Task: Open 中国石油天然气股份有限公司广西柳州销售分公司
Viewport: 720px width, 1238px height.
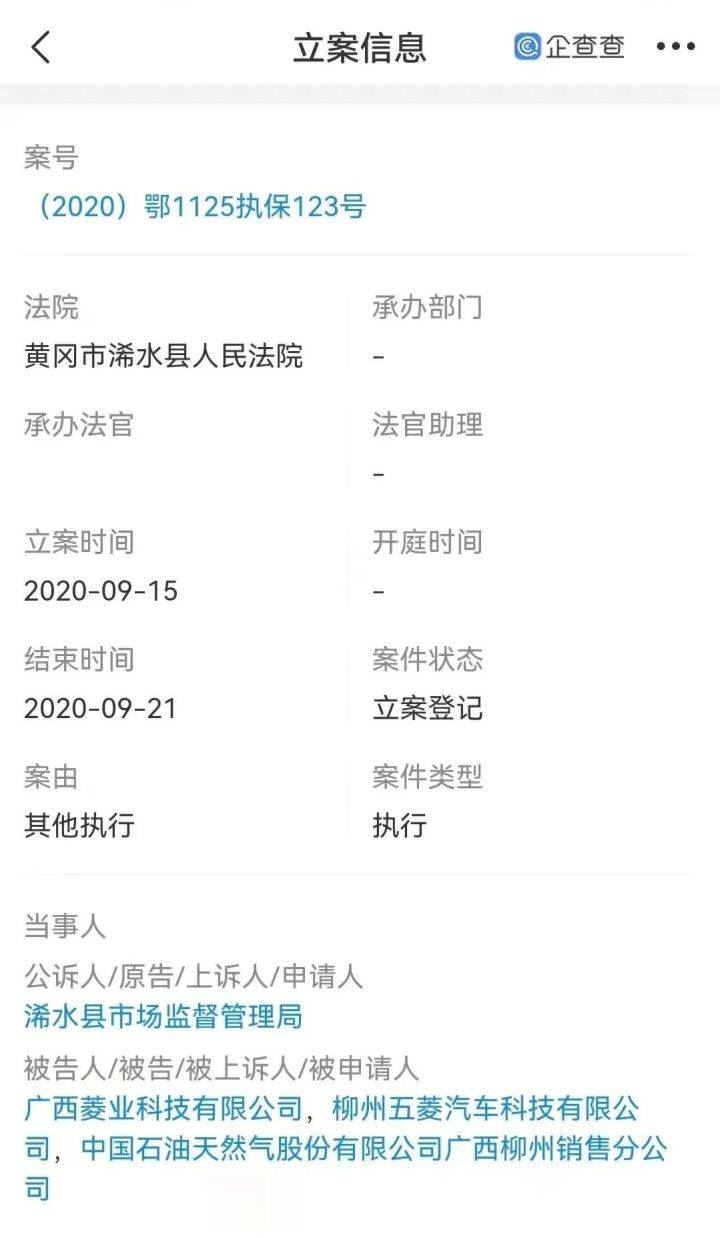Action: pos(374,1148)
